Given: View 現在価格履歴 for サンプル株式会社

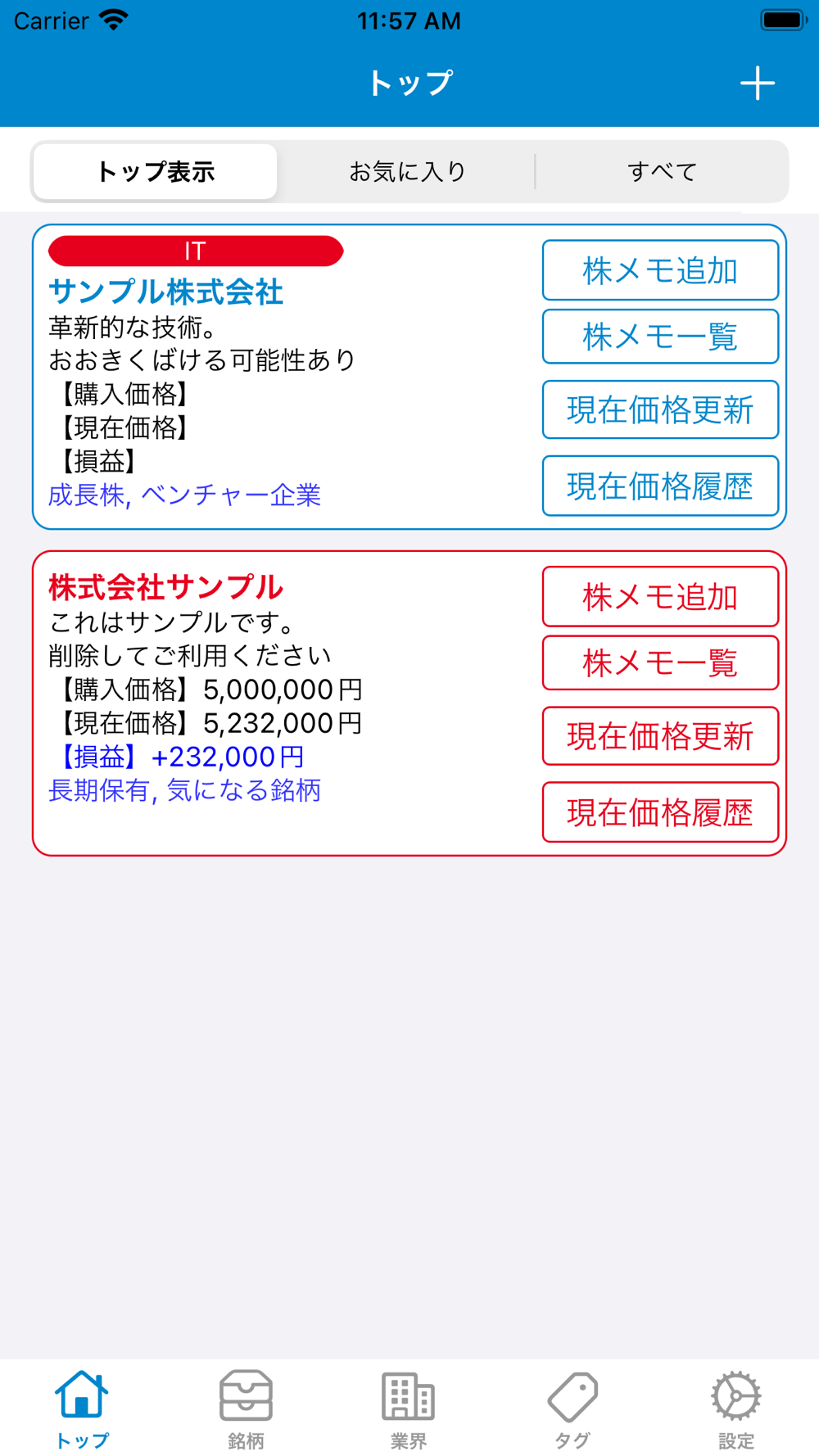Looking at the screenshot, I should tap(660, 486).
